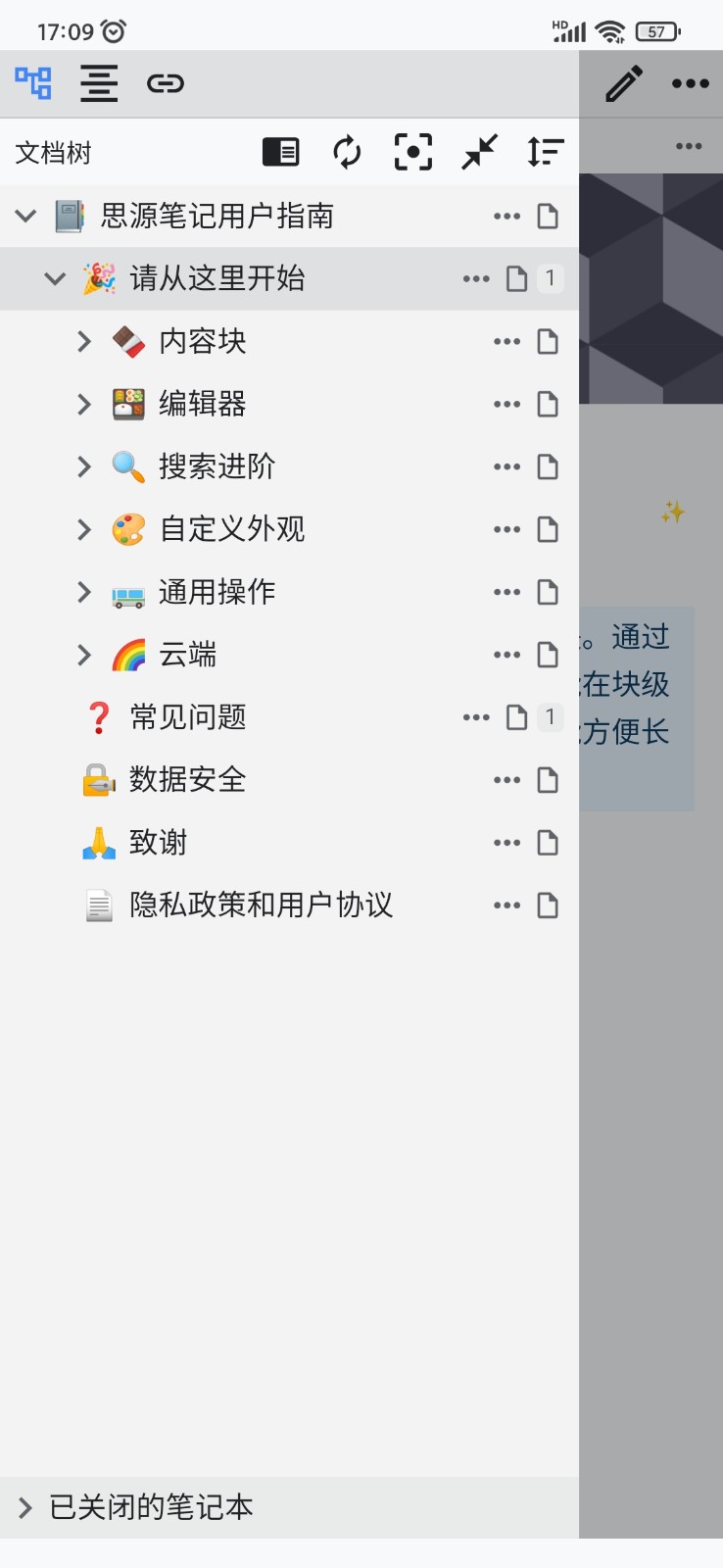Image resolution: width=723 pixels, height=1568 pixels.
Task: Open the 隐私政策和用户协议 document
Action: pos(261,906)
